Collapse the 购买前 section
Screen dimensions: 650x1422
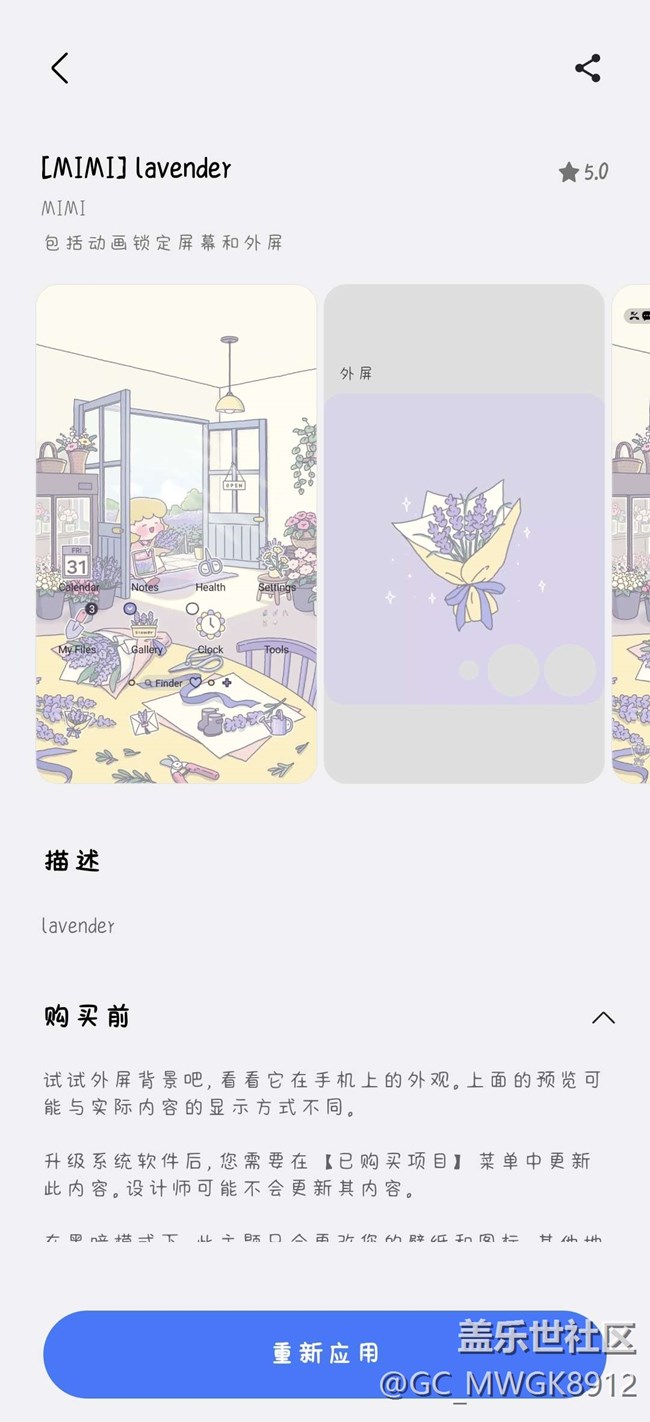(x=602, y=1017)
